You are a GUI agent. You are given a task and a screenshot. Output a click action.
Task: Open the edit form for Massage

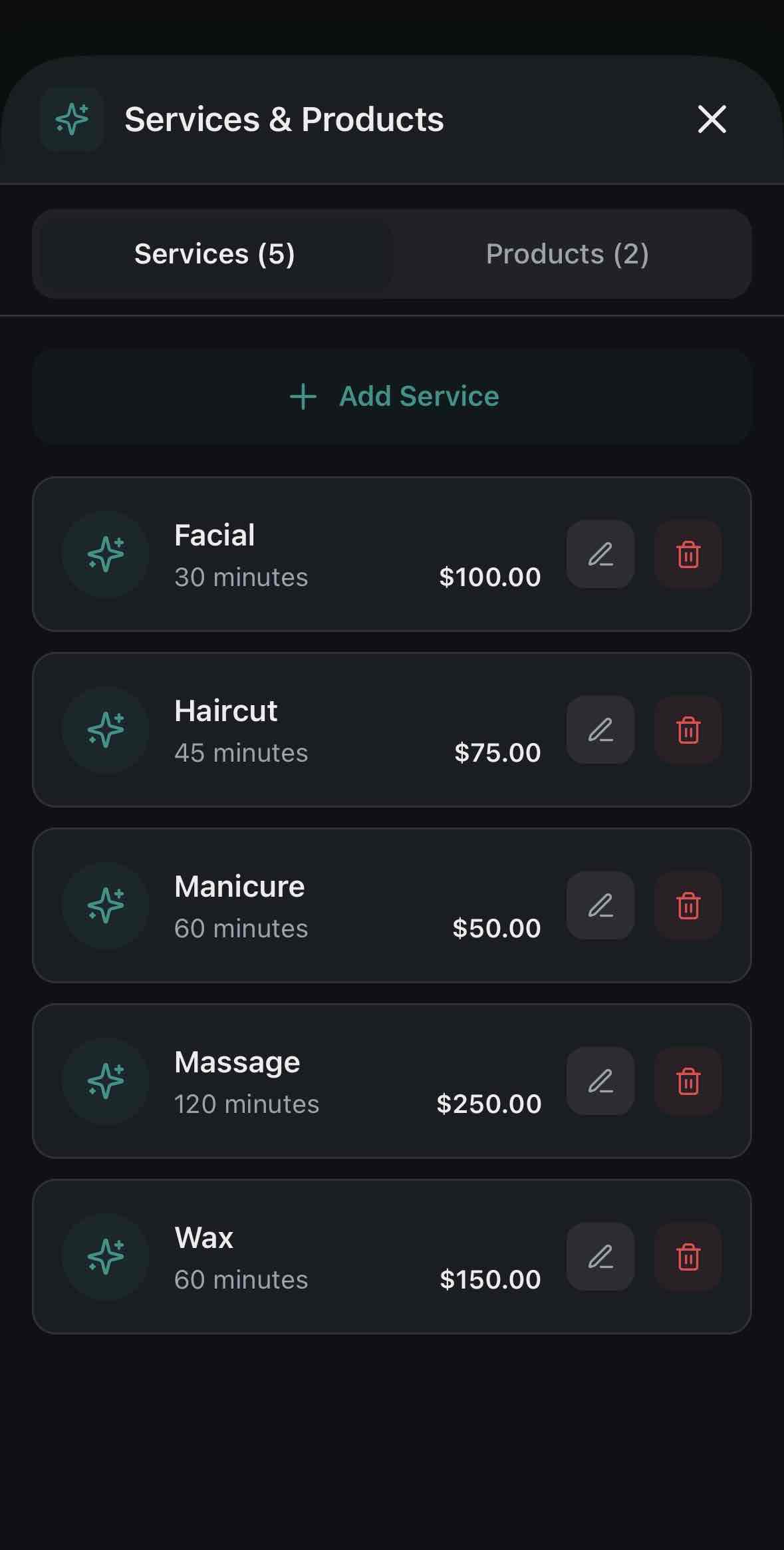(x=599, y=1081)
